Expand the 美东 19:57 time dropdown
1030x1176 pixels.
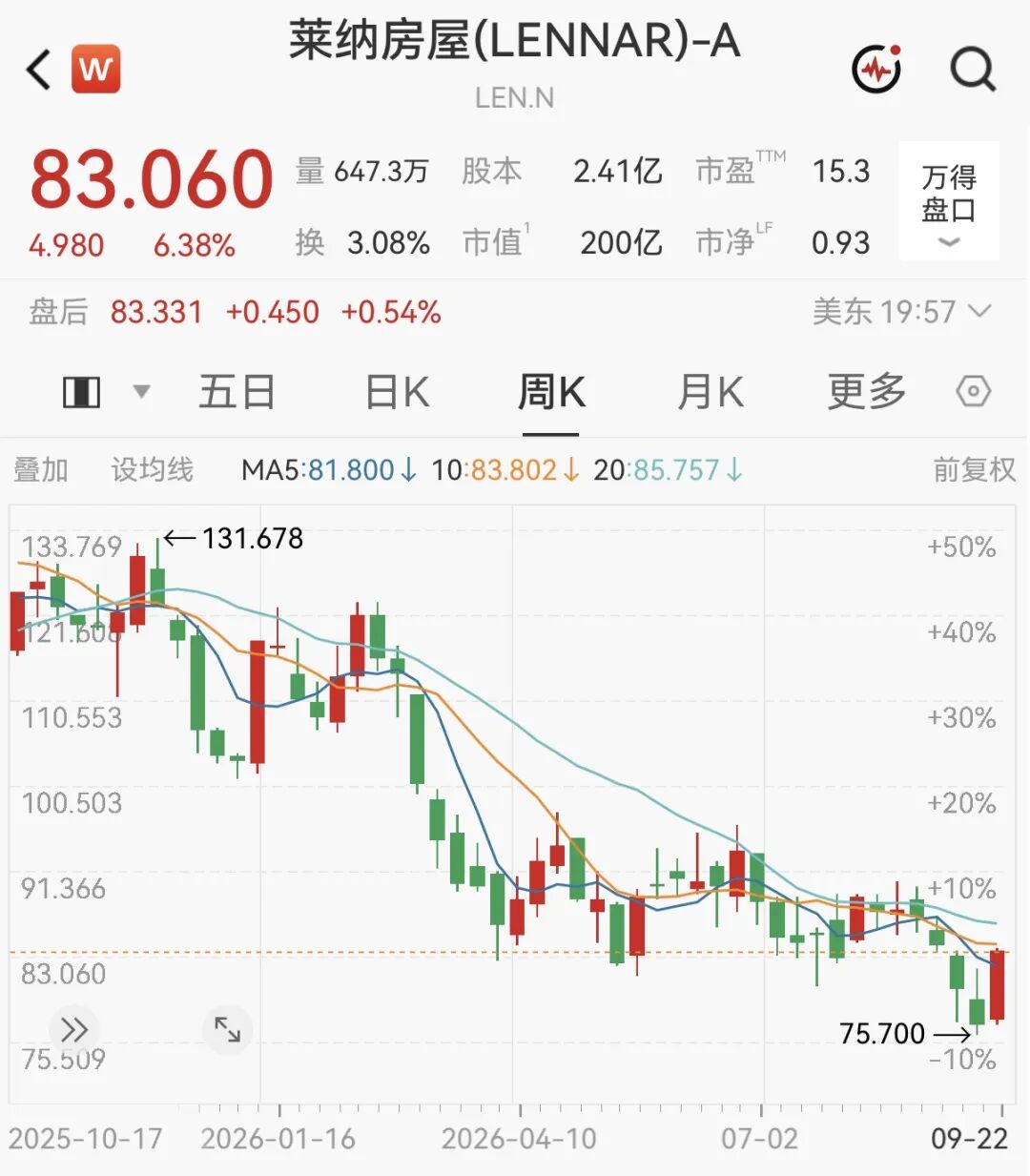(902, 312)
